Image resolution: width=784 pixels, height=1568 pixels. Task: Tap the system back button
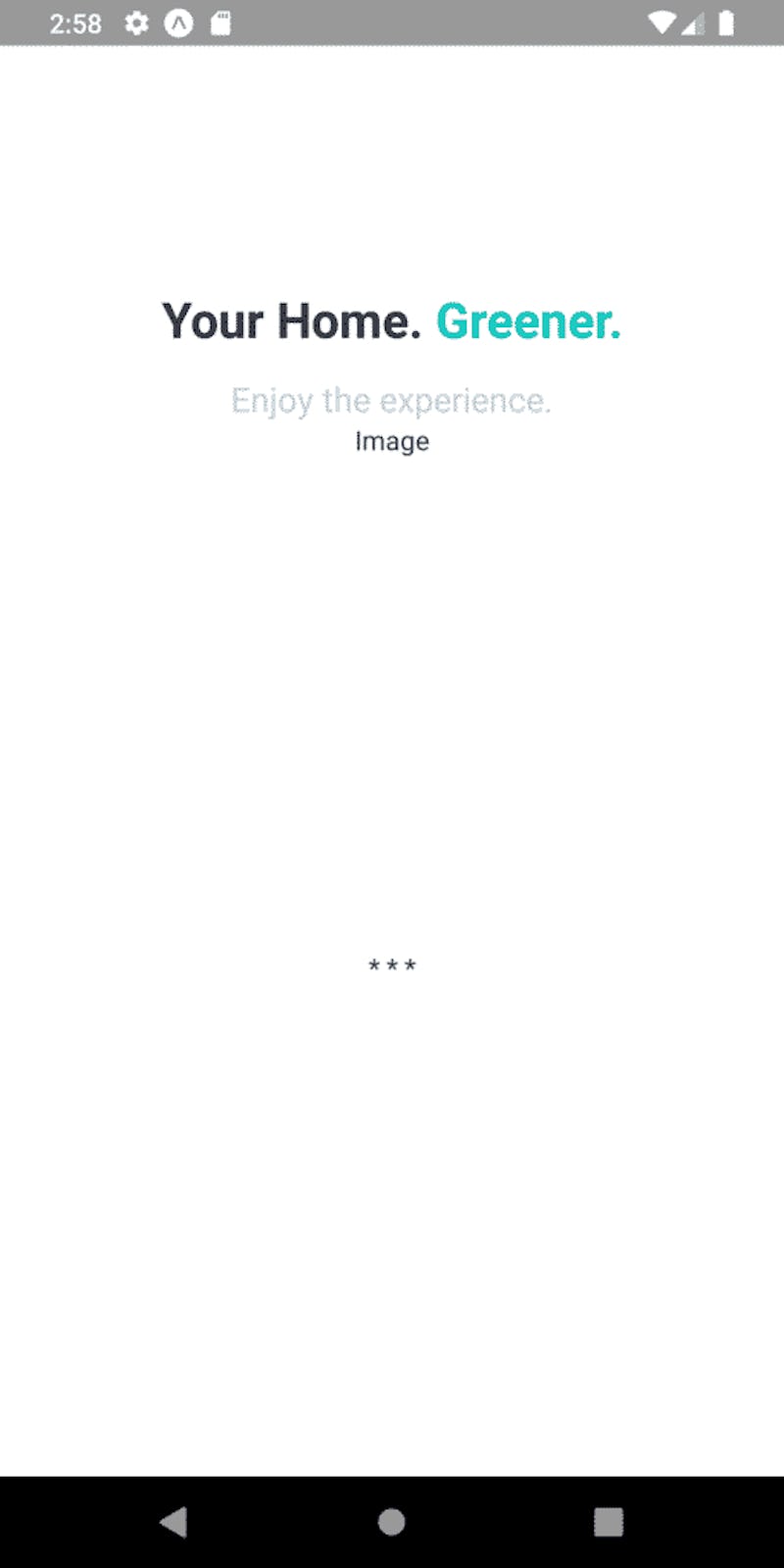(x=174, y=1521)
